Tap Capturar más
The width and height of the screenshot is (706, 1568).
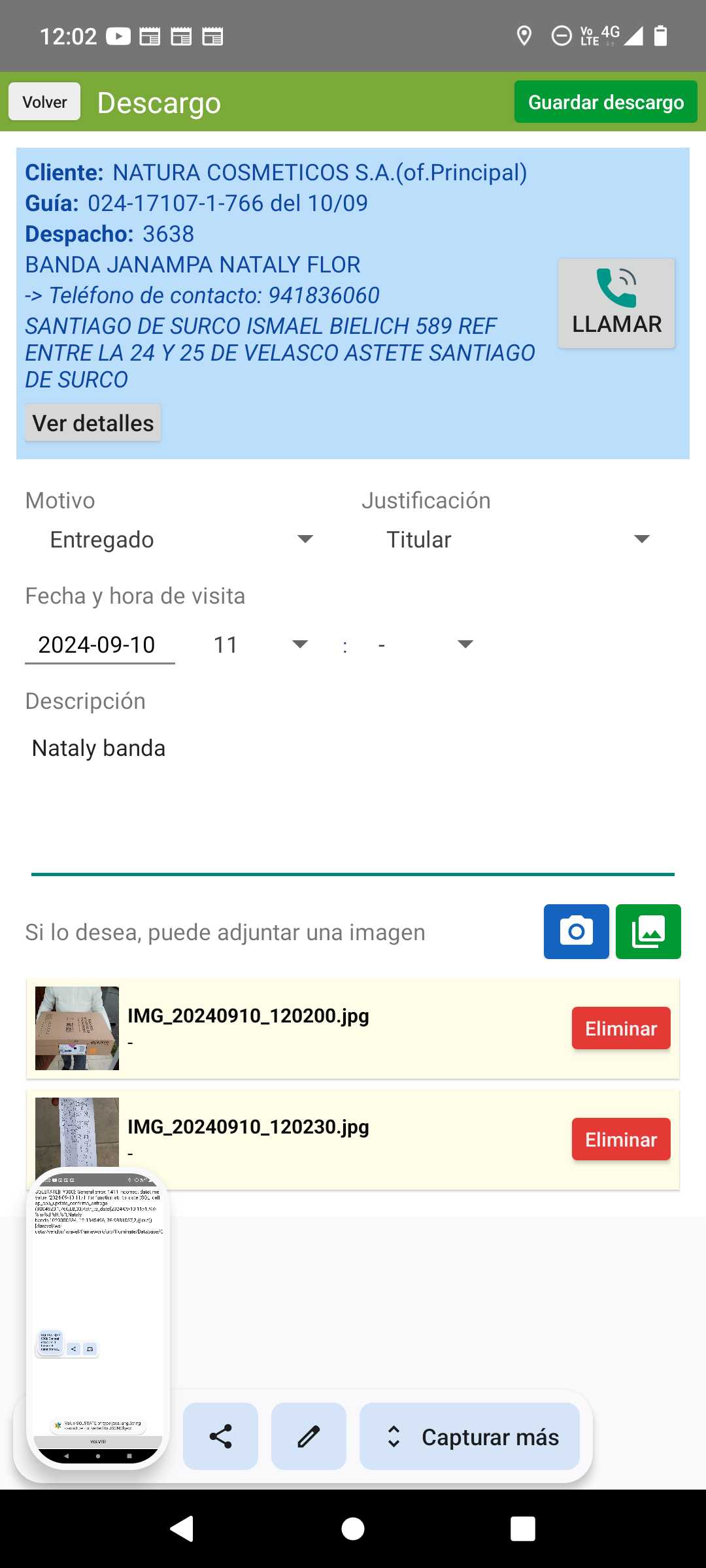coord(469,1436)
